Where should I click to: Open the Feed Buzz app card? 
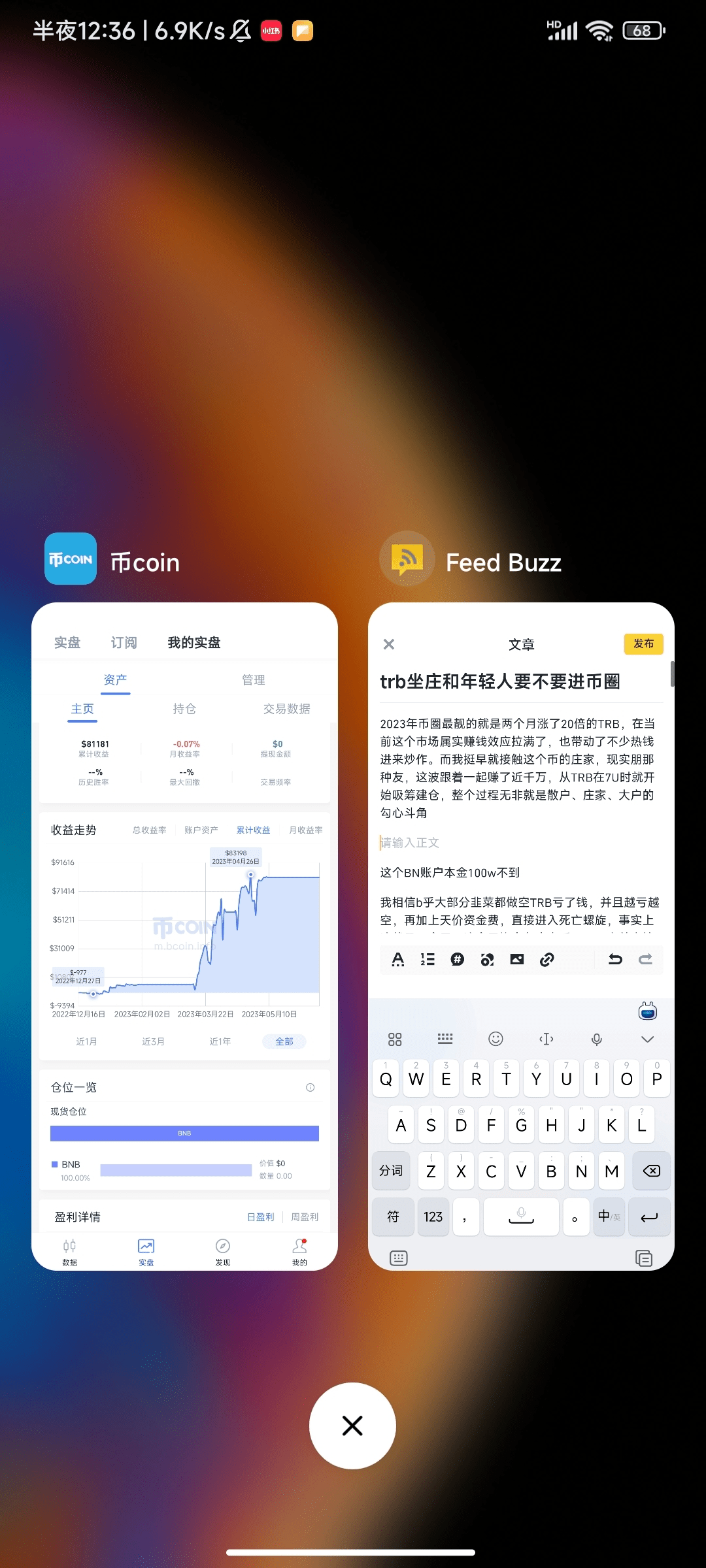[521, 936]
